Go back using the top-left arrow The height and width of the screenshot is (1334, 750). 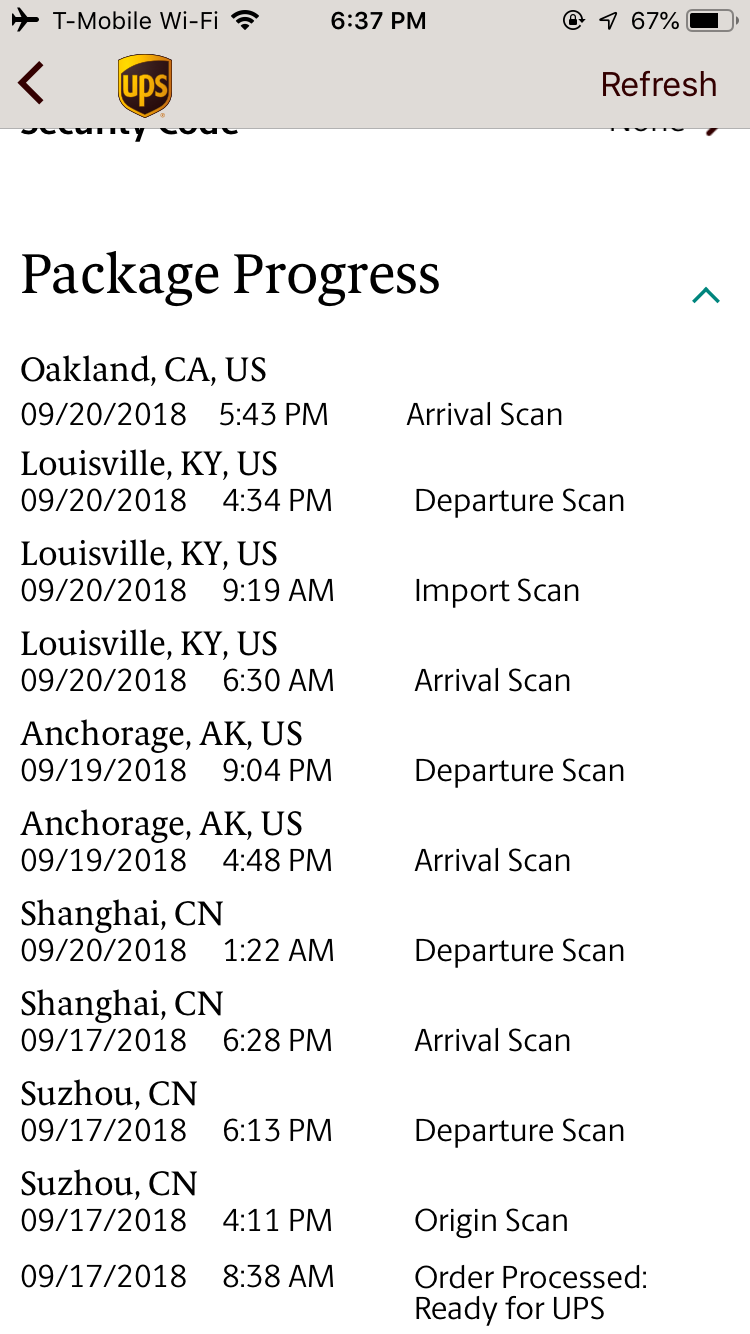[31, 83]
